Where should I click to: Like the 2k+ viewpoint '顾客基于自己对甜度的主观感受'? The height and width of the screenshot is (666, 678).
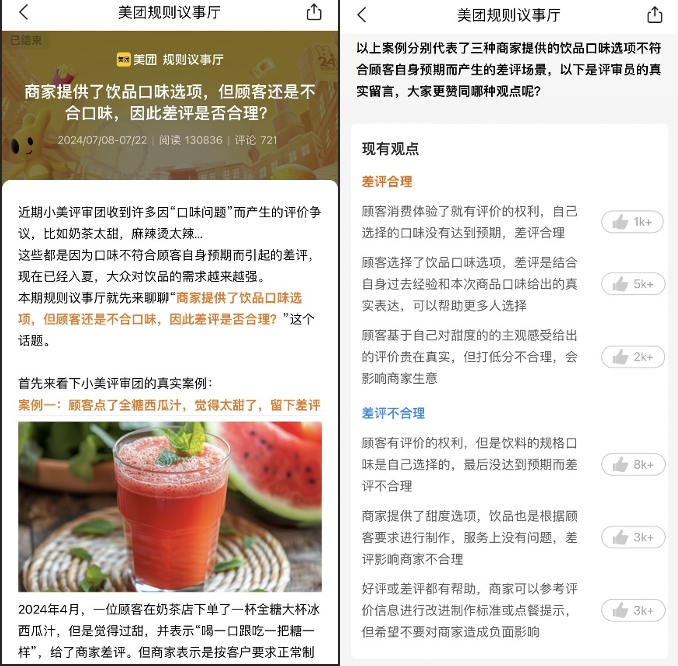tap(633, 357)
